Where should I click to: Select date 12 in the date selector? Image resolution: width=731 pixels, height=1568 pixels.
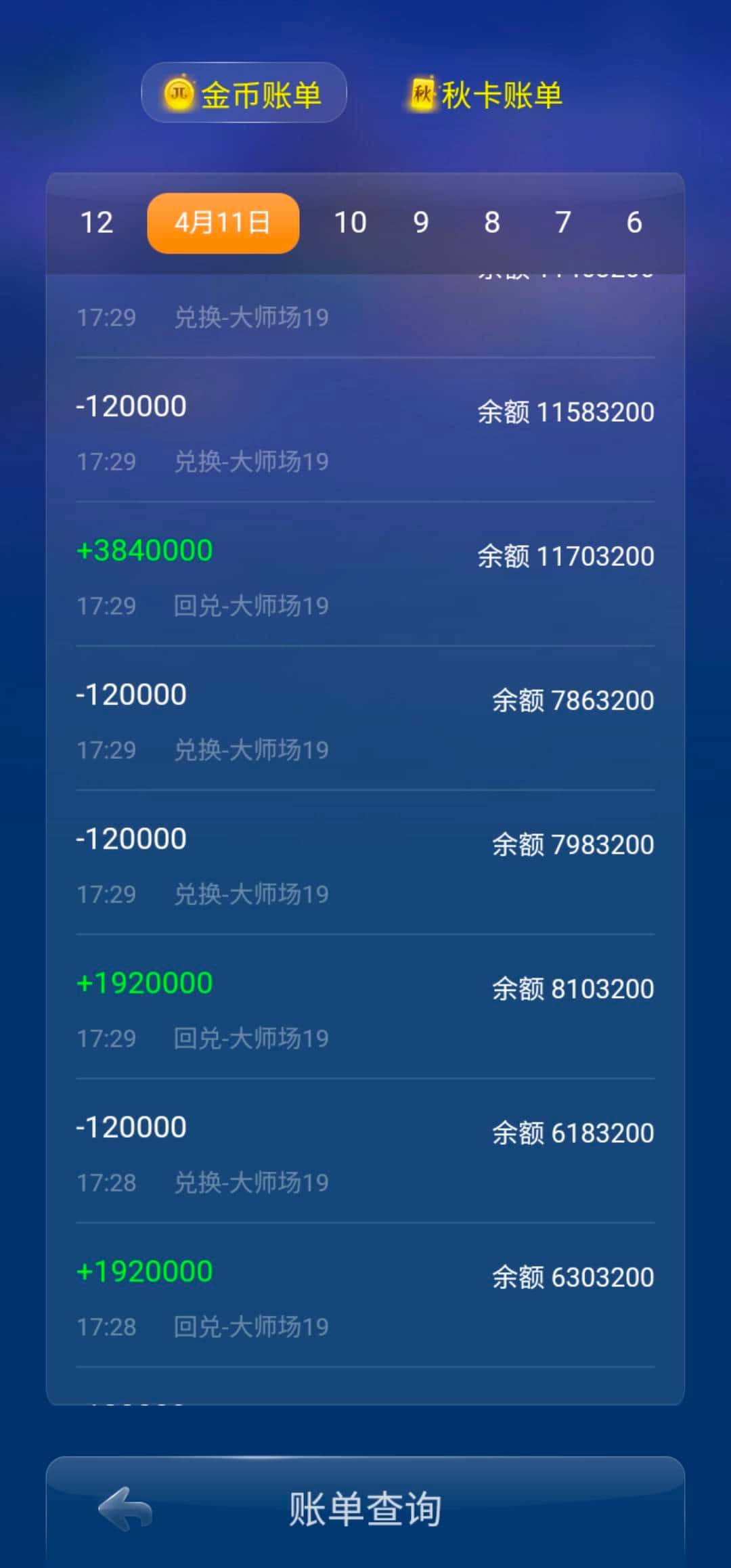(96, 221)
